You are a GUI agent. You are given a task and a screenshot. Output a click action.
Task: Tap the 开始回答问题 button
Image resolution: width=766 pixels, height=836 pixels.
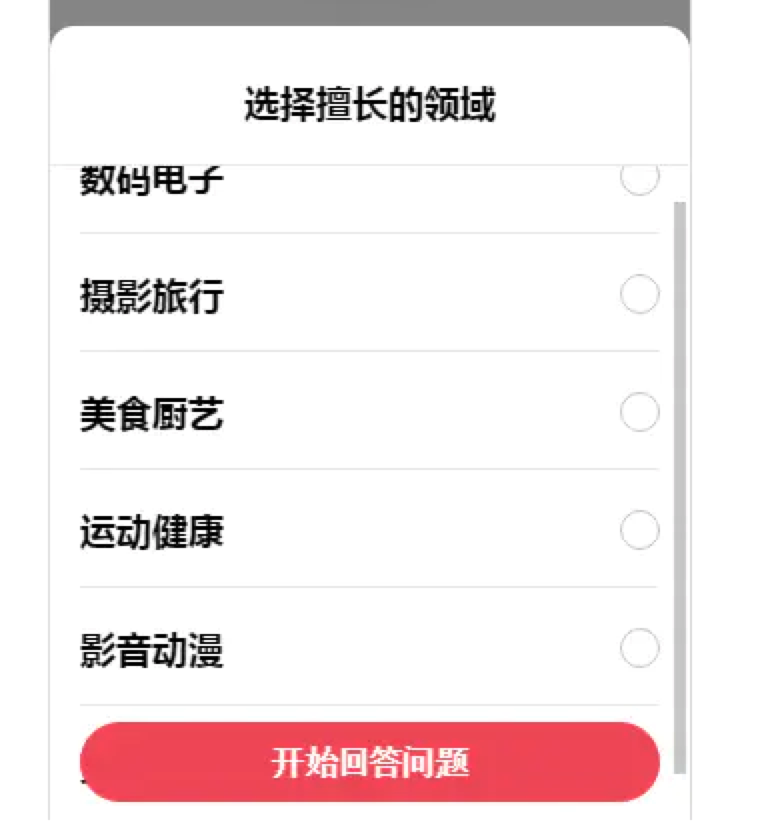pos(369,762)
